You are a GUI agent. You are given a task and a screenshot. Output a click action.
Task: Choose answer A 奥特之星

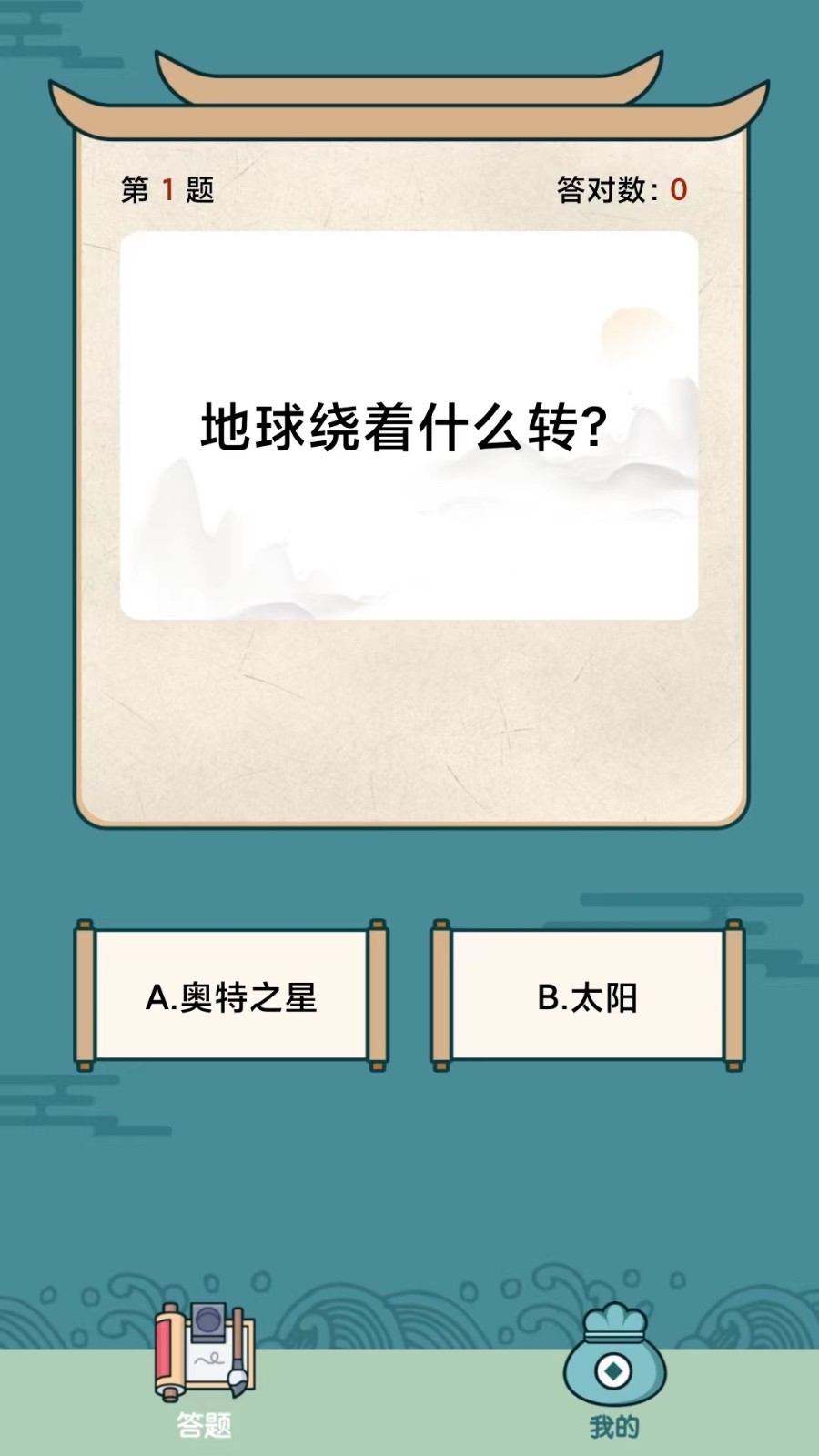click(230, 999)
